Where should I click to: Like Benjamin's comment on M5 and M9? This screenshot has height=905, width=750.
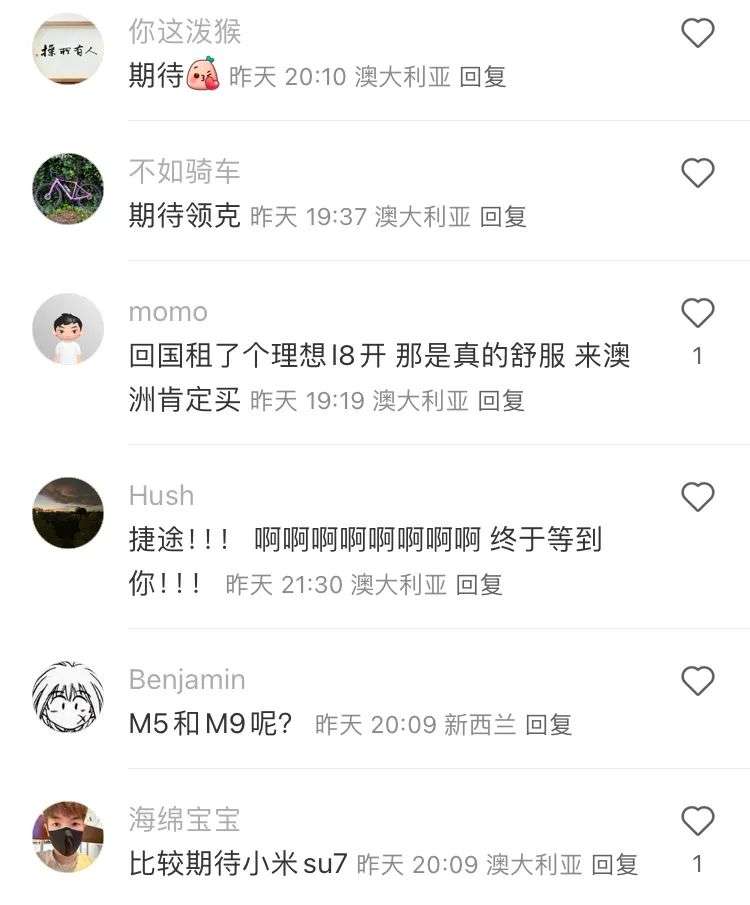(697, 681)
